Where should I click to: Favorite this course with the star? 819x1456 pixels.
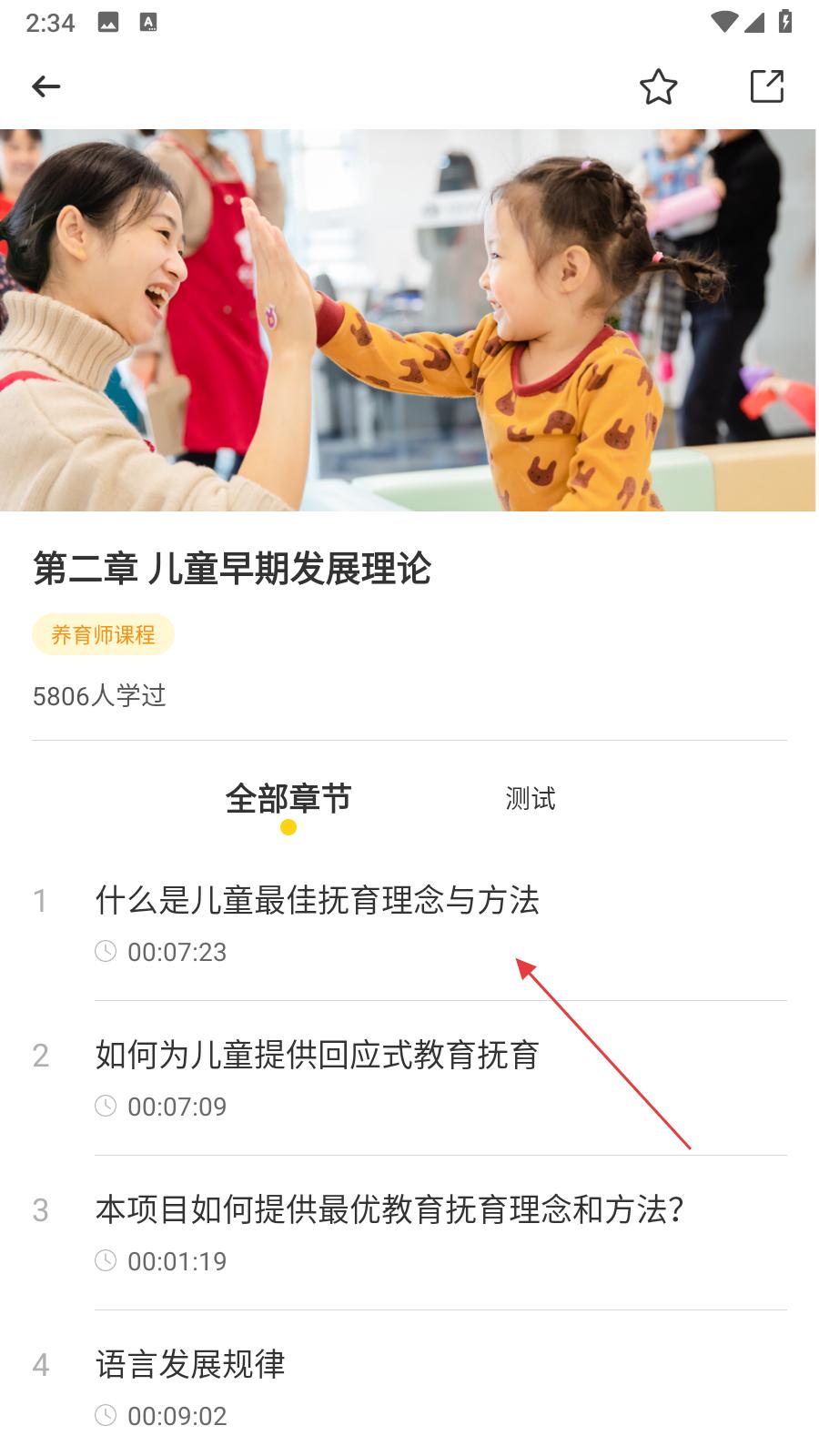coord(658,87)
